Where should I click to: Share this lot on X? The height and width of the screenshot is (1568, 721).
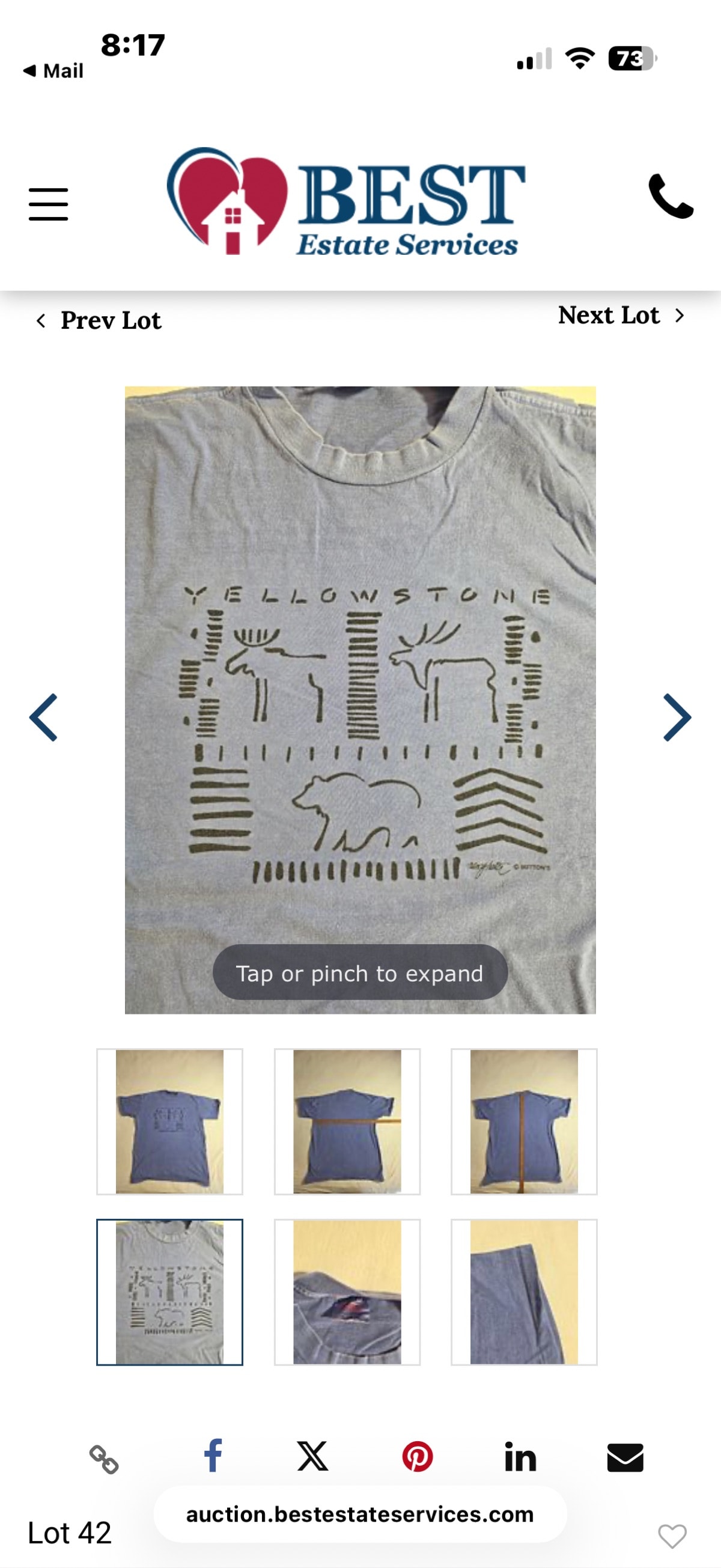(x=313, y=1456)
